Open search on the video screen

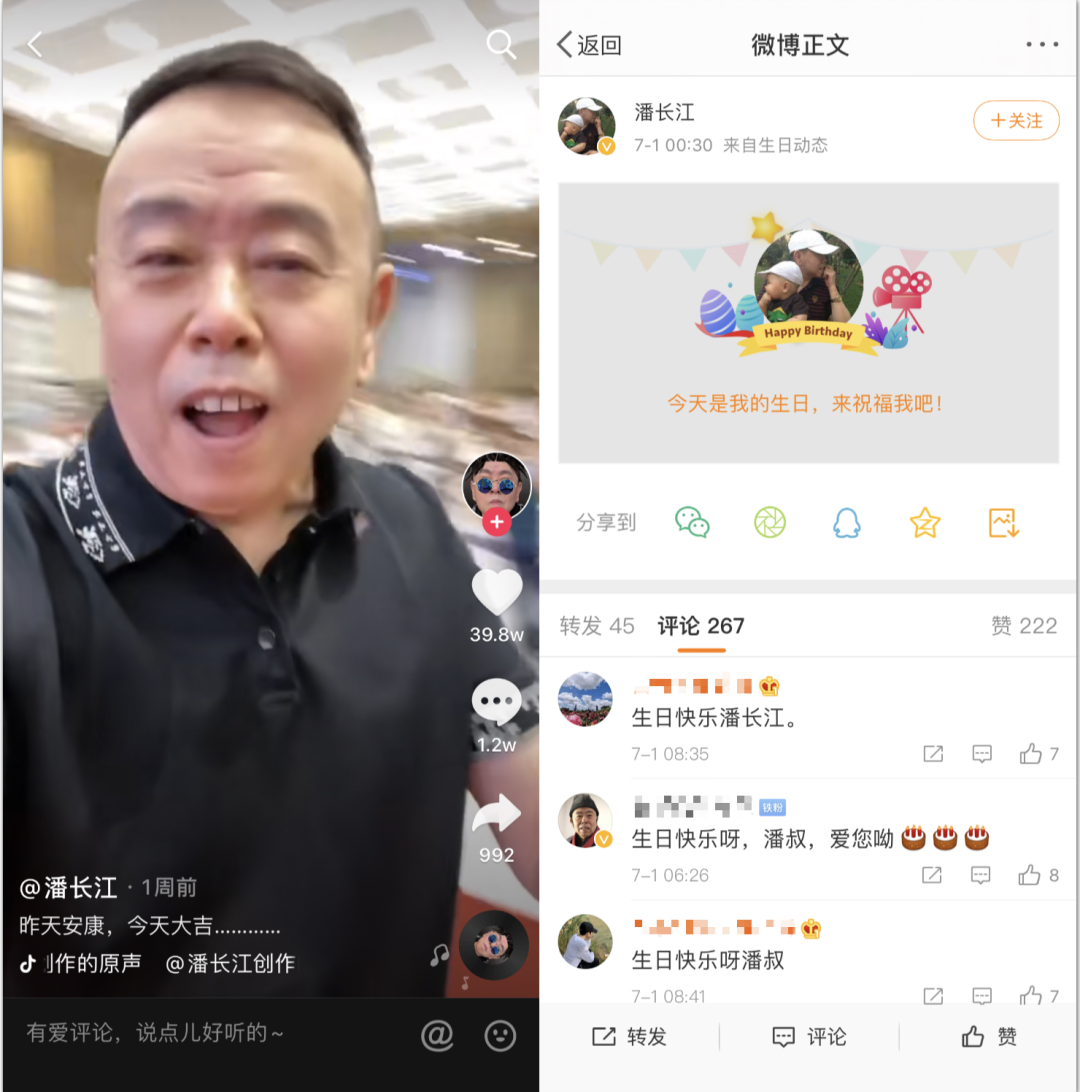(500, 44)
